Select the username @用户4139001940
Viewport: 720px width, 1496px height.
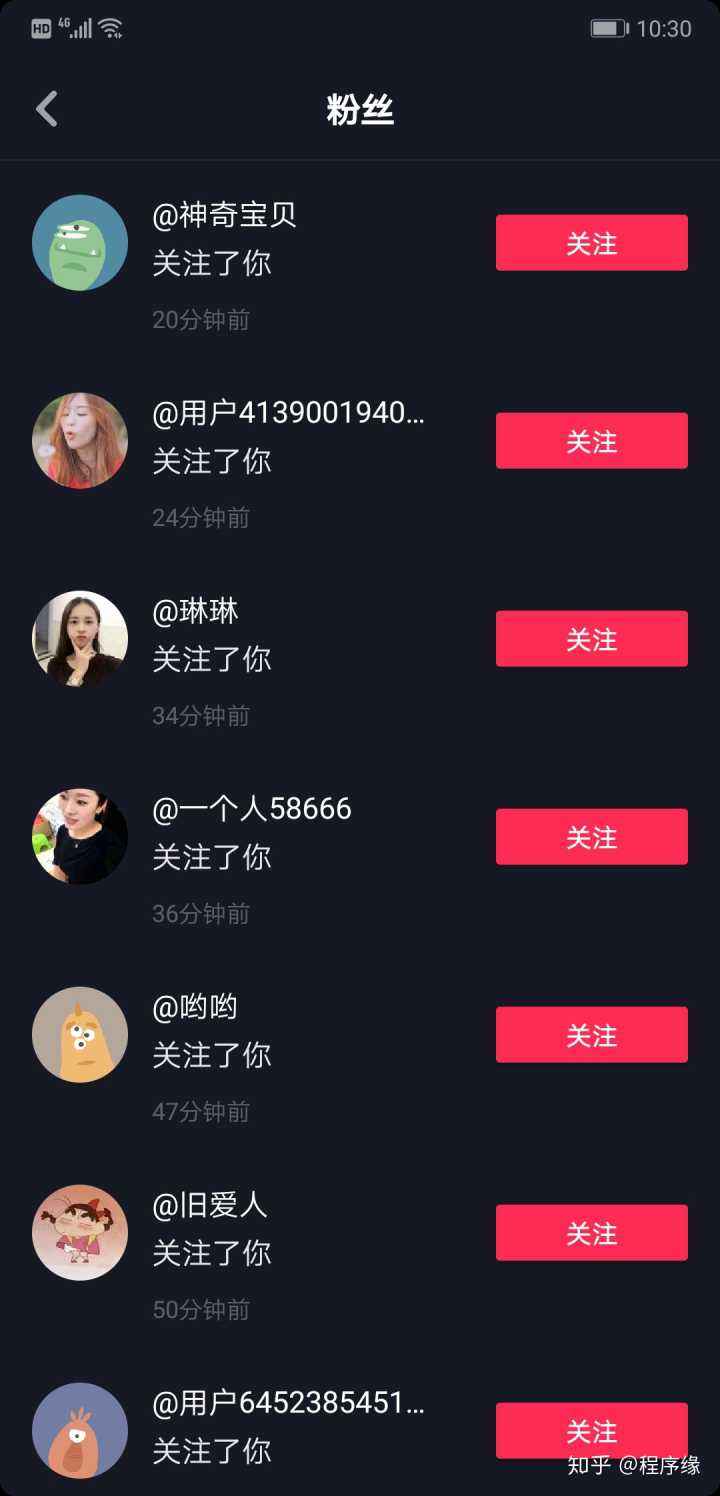pyautogui.click(x=290, y=414)
